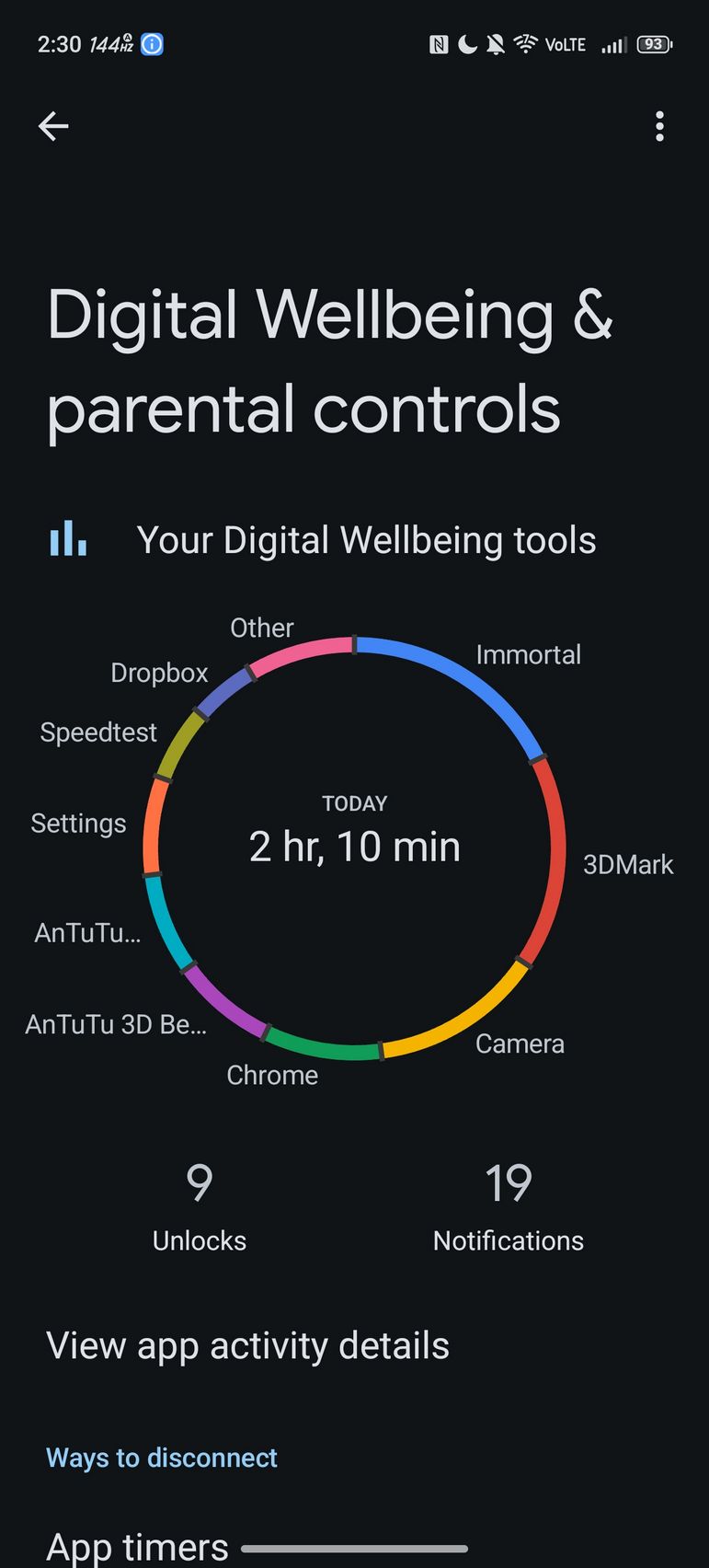Go back using the arrow icon
The width and height of the screenshot is (709, 1568).
tap(53, 126)
